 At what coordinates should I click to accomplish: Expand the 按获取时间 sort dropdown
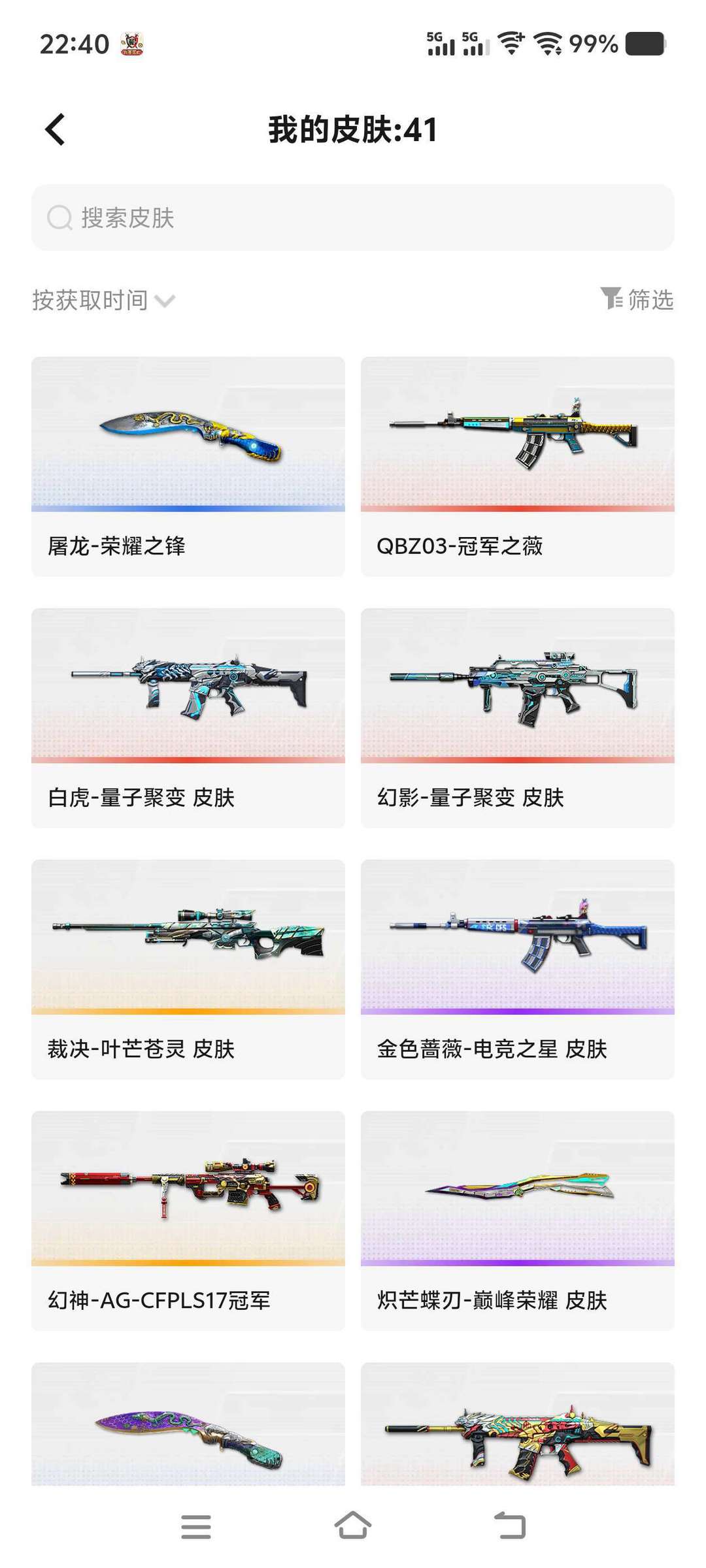(103, 301)
